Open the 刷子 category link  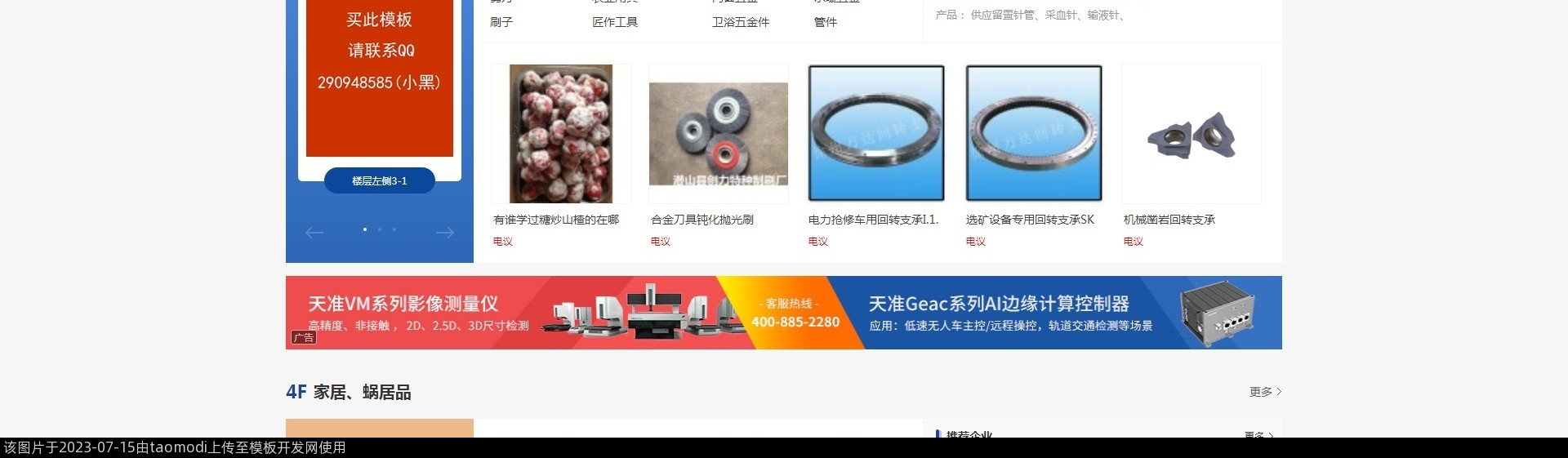pos(501,22)
